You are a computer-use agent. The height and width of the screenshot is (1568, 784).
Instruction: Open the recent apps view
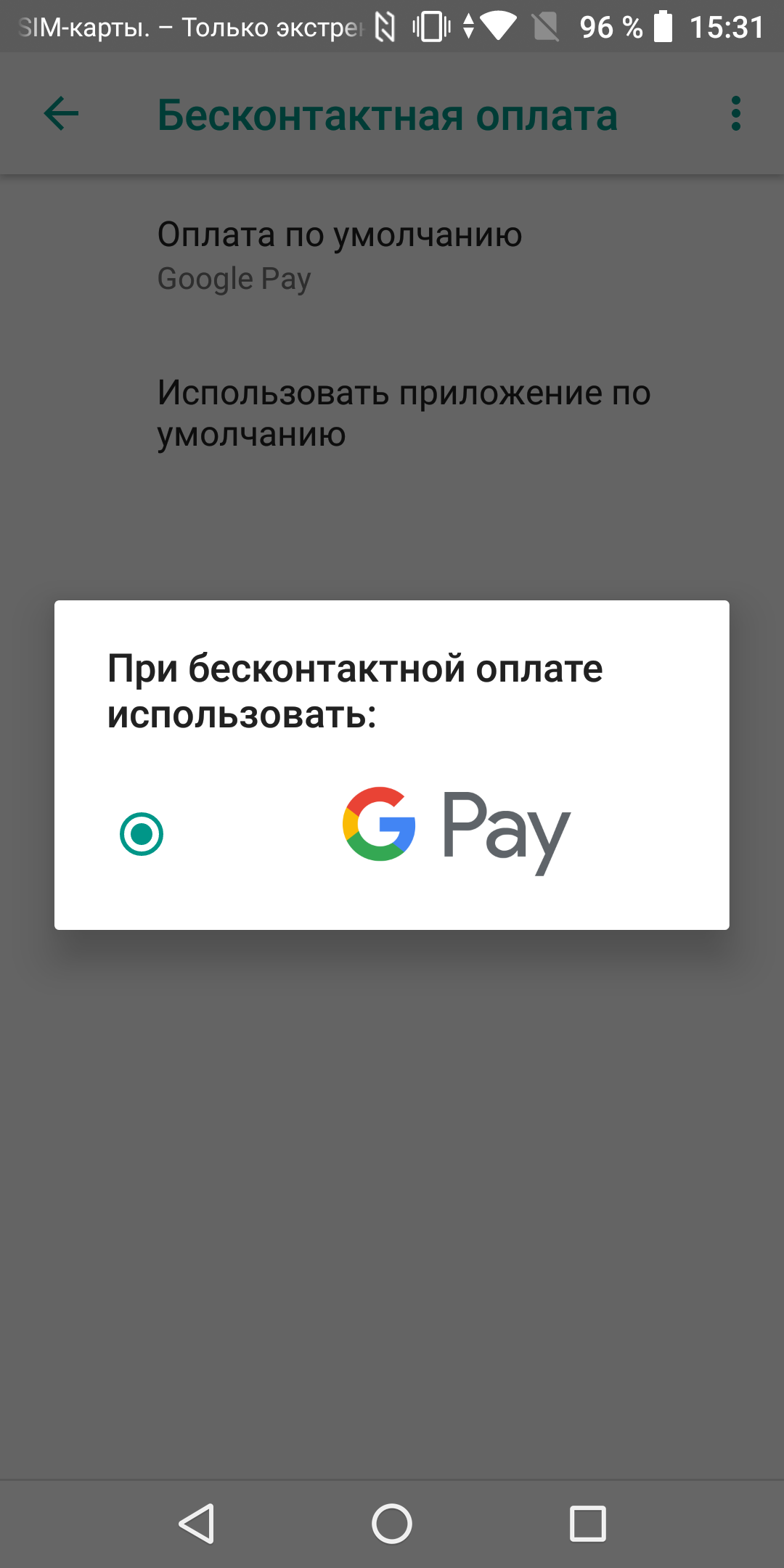pos(587,1523)
